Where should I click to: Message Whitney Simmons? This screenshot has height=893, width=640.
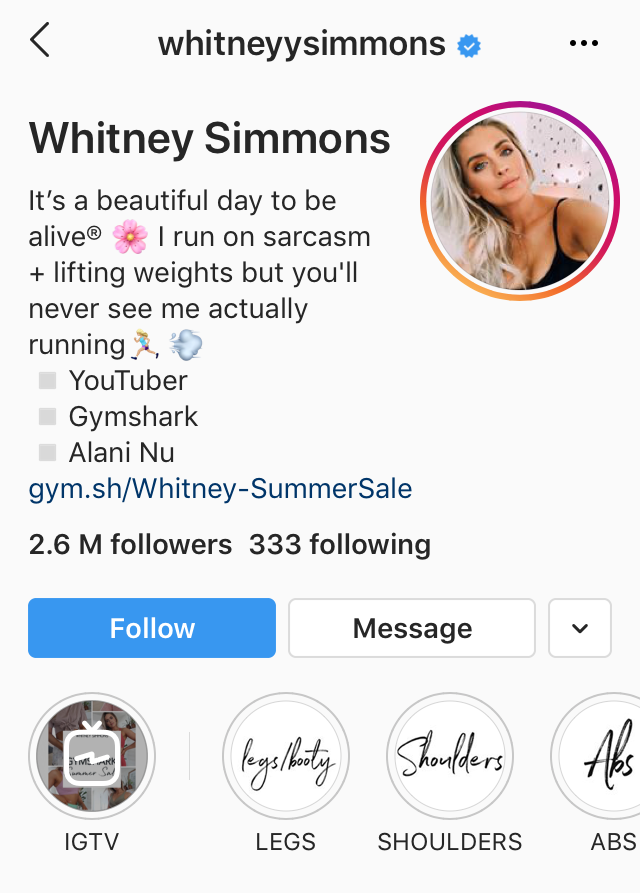coord(412,628)
